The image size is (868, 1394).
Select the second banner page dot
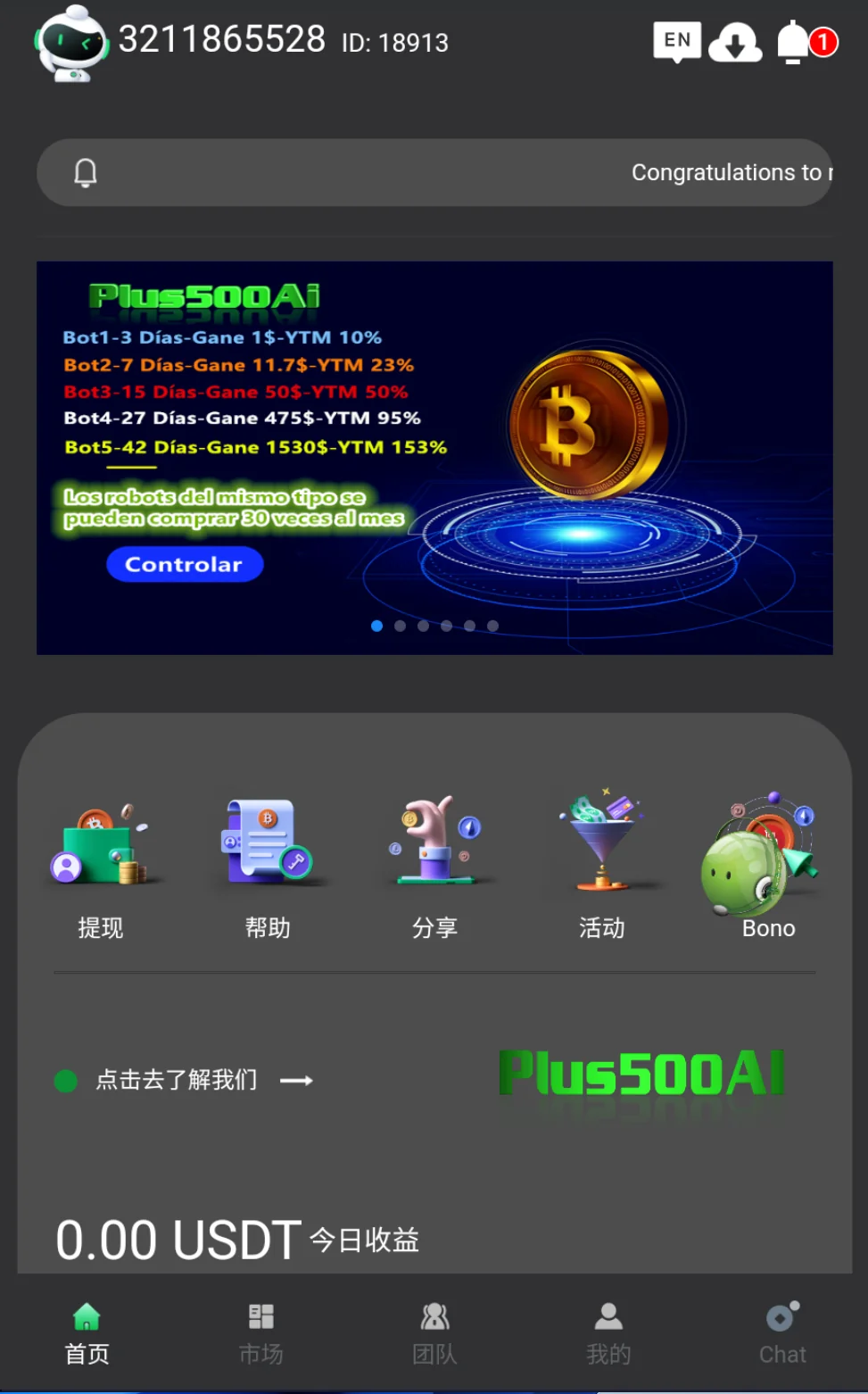click(x=400, y=626)
